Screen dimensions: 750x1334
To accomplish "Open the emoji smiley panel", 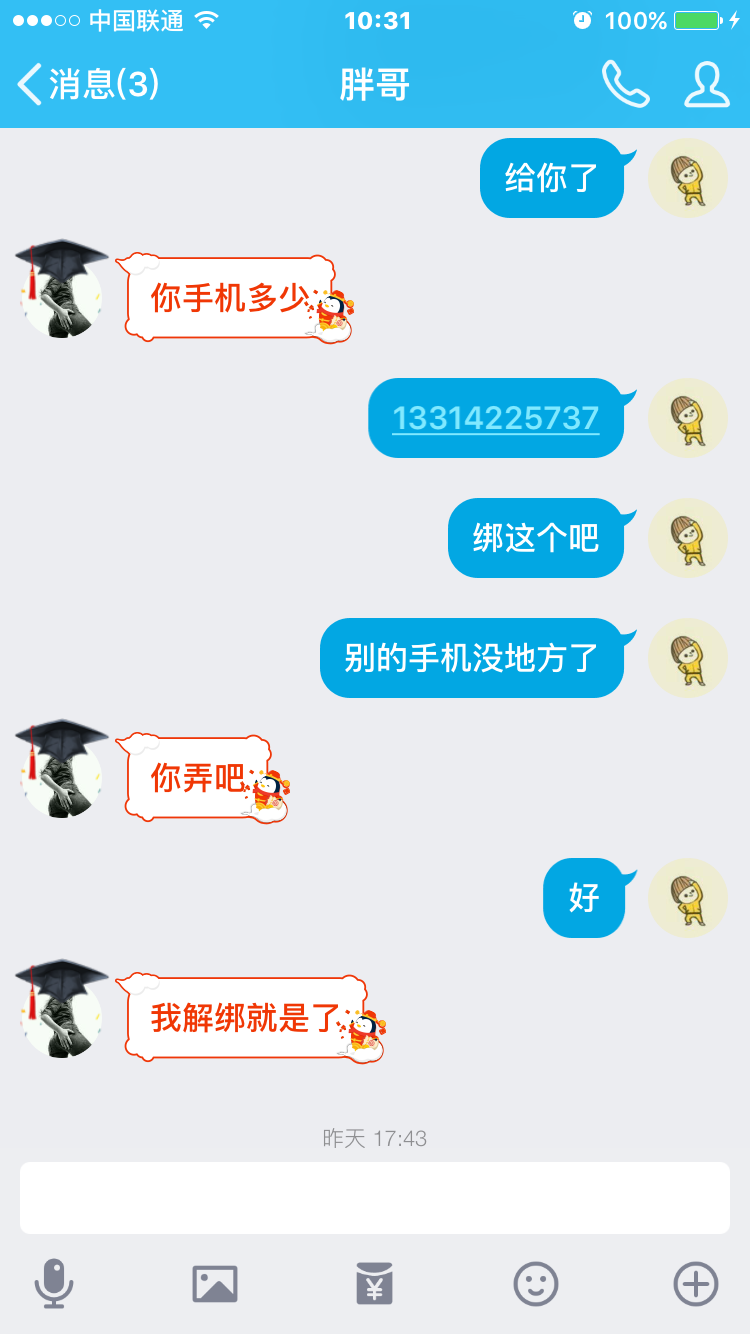I will 536,1283.
